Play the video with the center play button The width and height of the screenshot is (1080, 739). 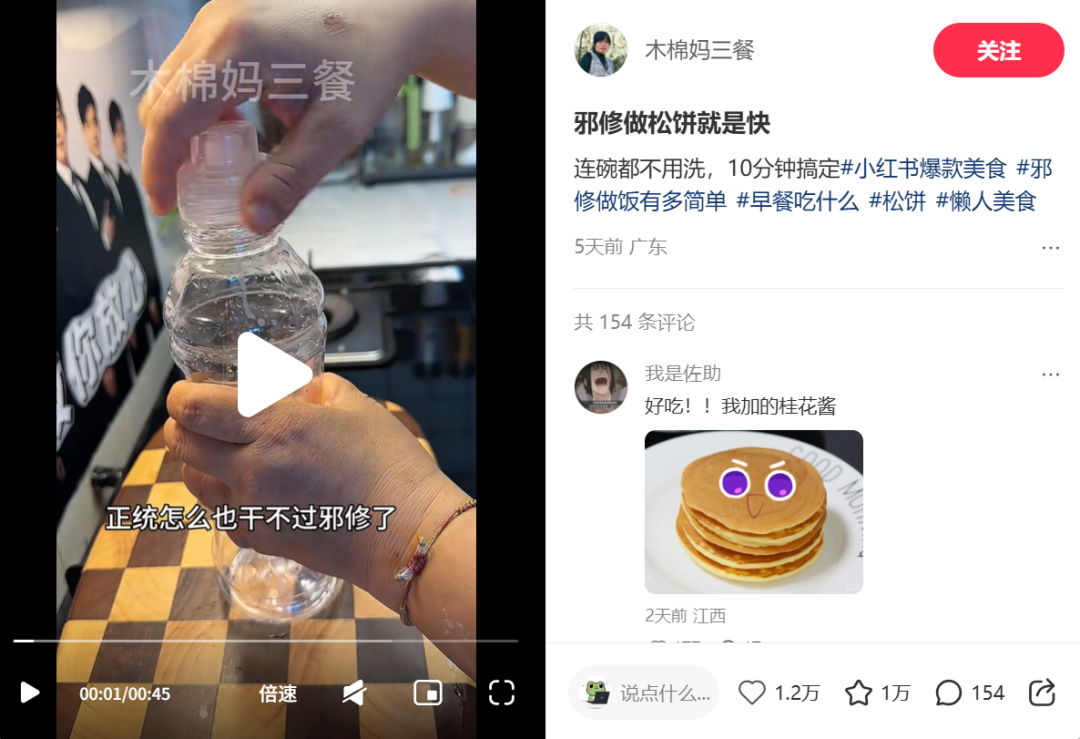275,374
